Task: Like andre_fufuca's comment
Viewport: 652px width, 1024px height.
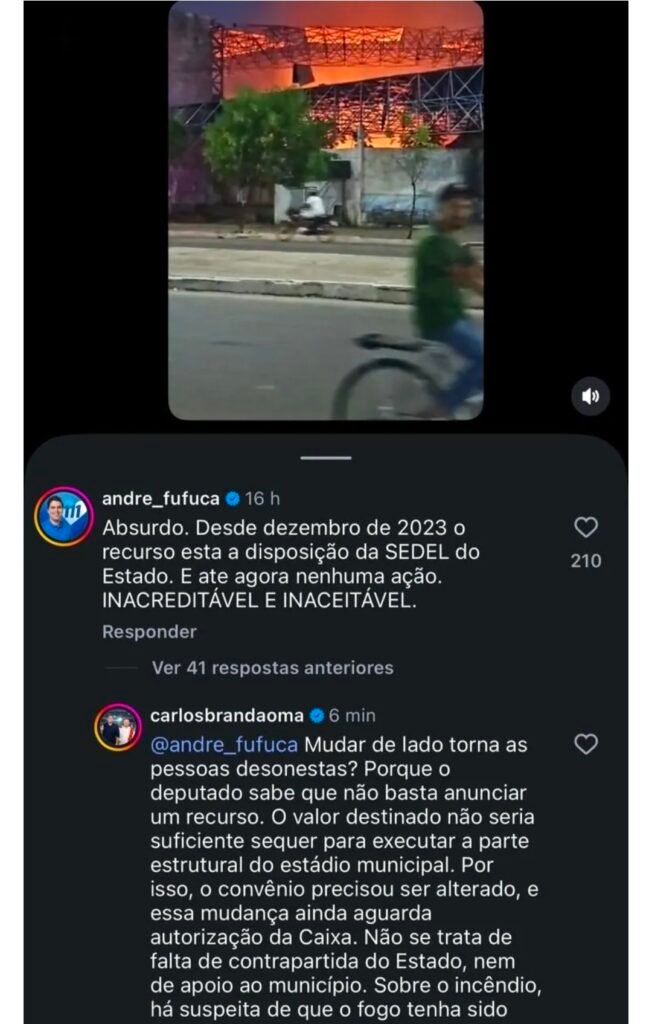Action: [585, 527]
